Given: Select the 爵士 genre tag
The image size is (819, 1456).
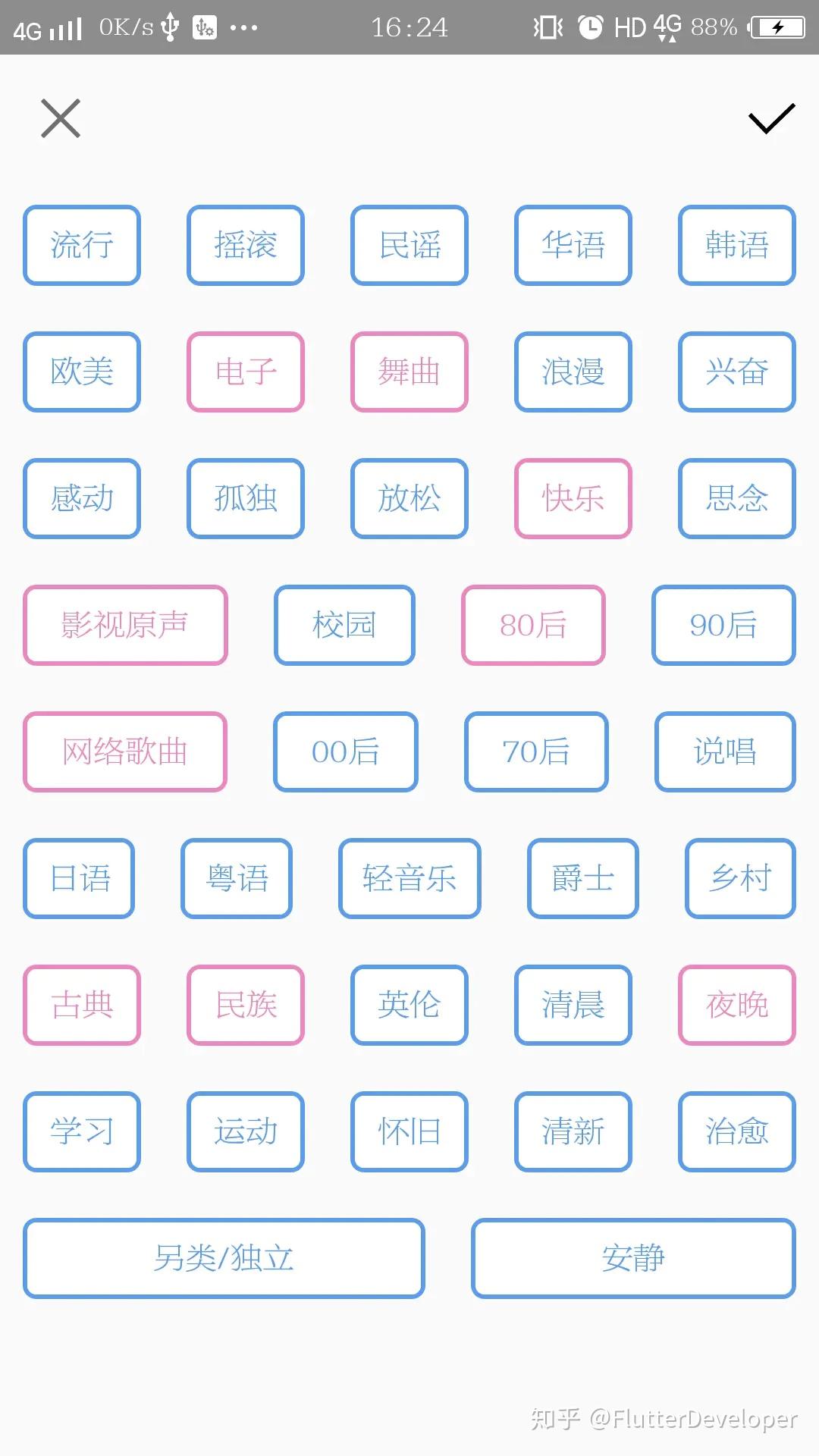Looking at the screenshot, I should point(582,879).
